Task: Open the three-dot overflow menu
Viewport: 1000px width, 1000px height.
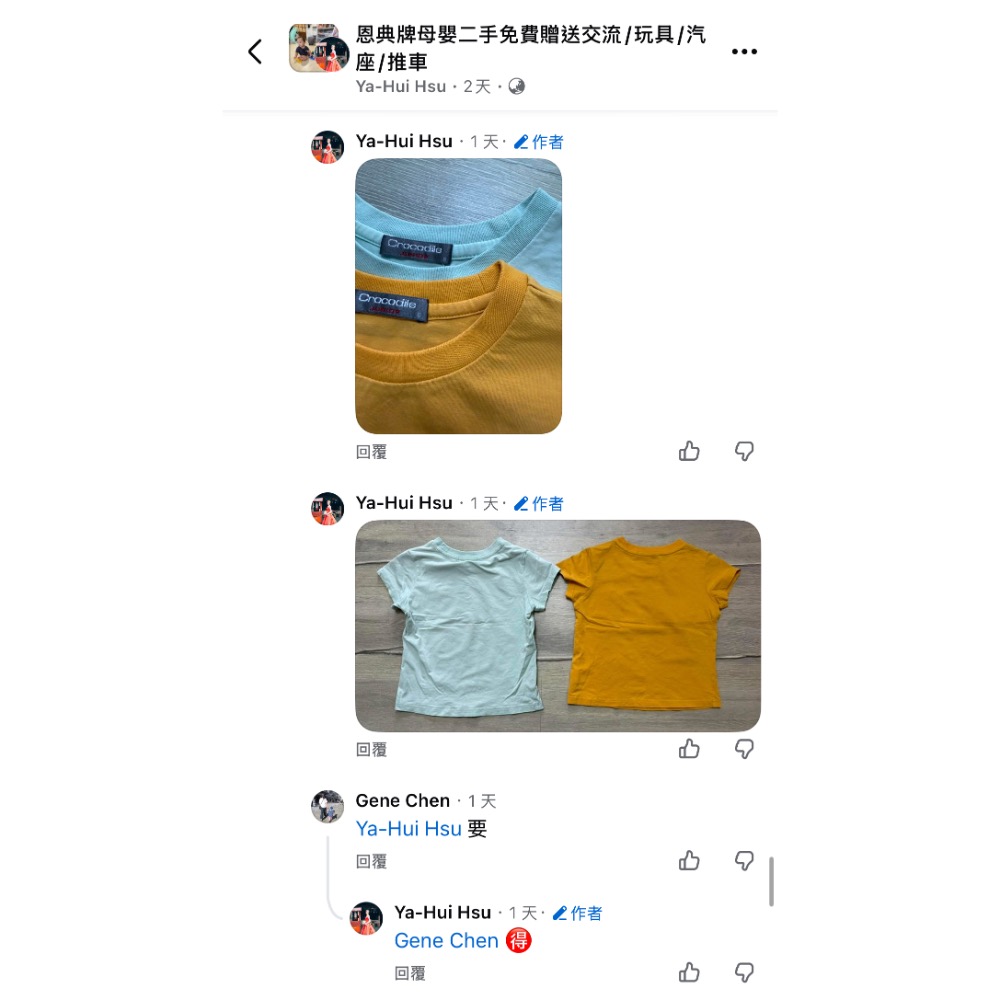Action: [744, 52]
